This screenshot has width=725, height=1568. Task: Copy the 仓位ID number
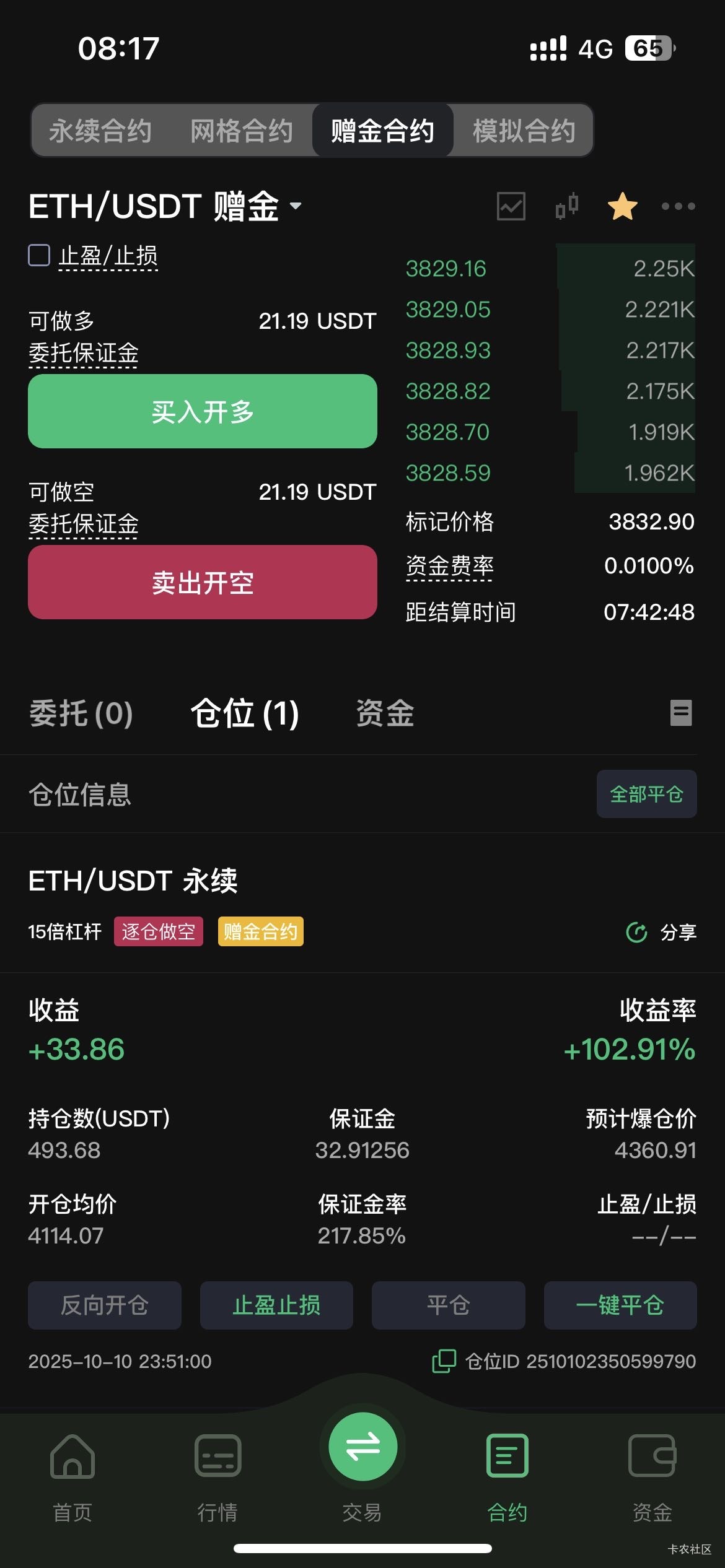[444, 1361]
